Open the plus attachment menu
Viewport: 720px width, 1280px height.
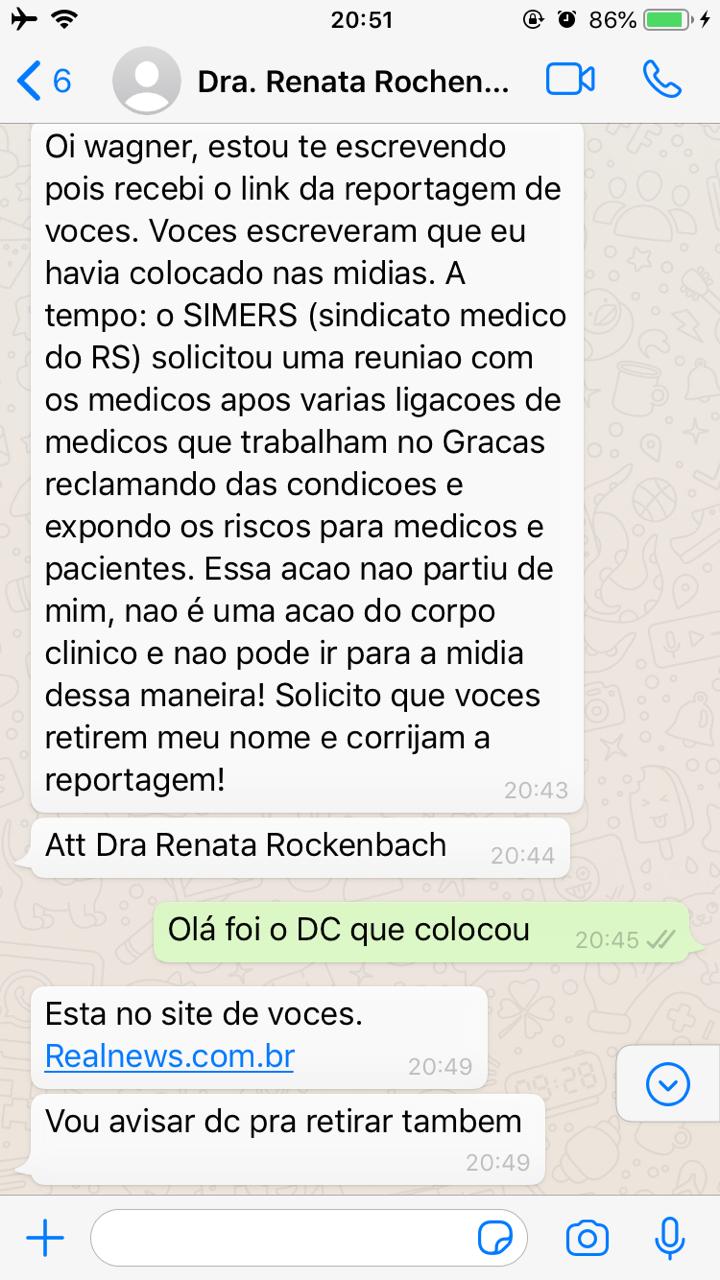click(45, 1239)
